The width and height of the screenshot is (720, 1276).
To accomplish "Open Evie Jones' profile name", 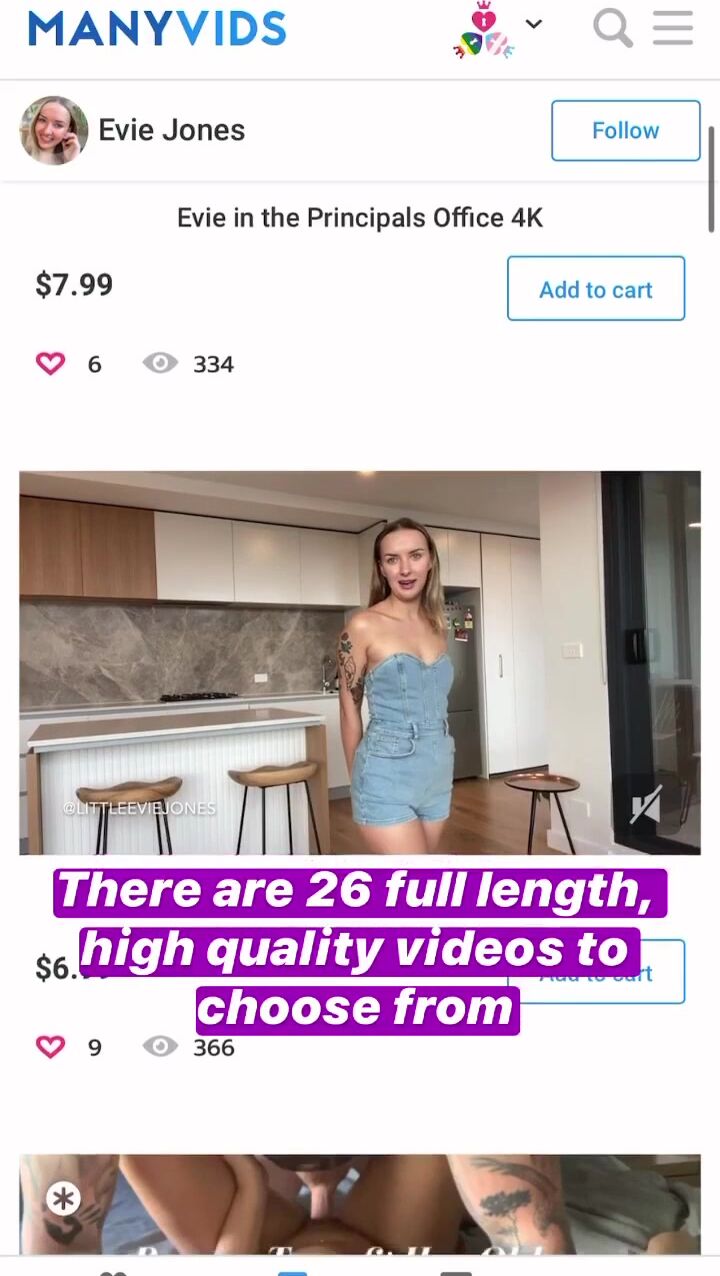I will [171, 130].
